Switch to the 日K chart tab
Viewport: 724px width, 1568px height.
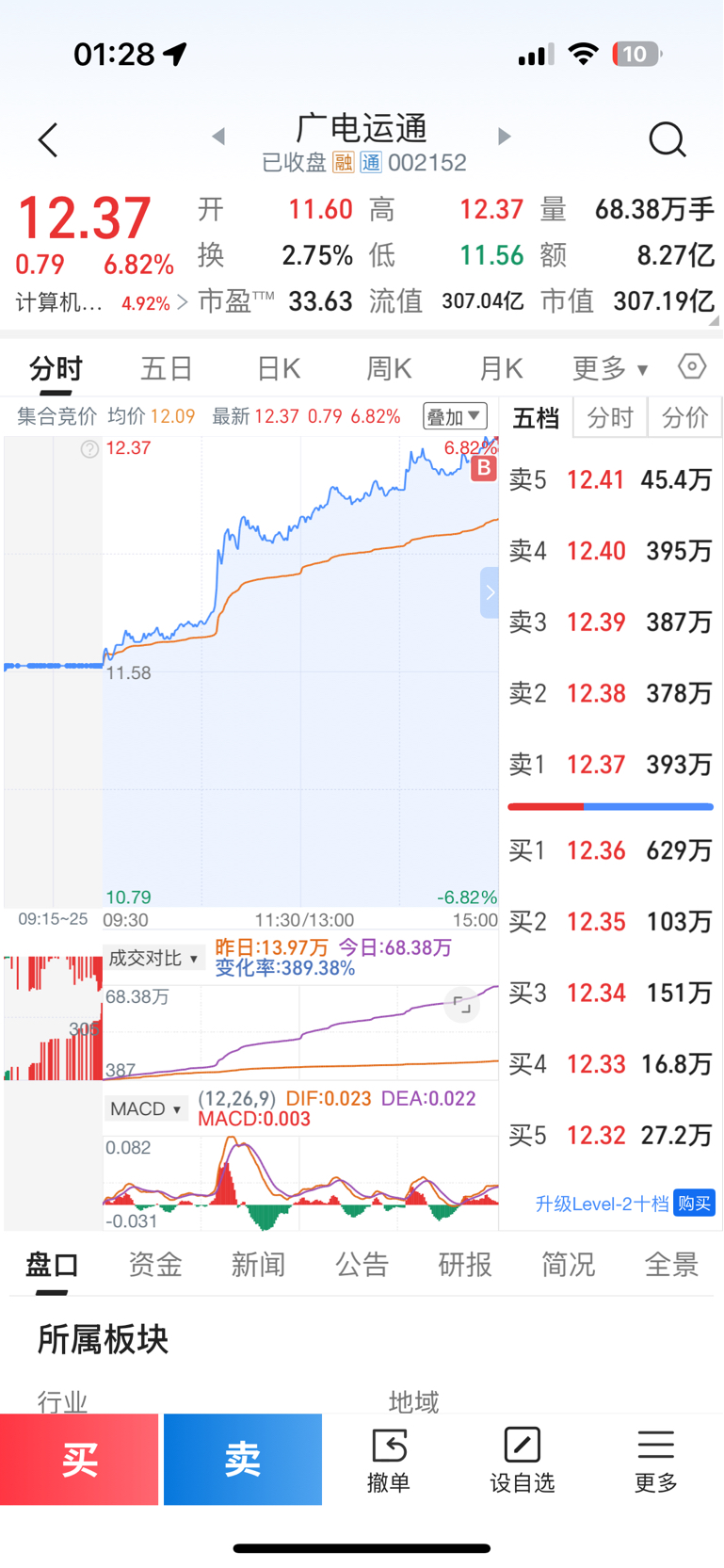click(x=279, y=368)
